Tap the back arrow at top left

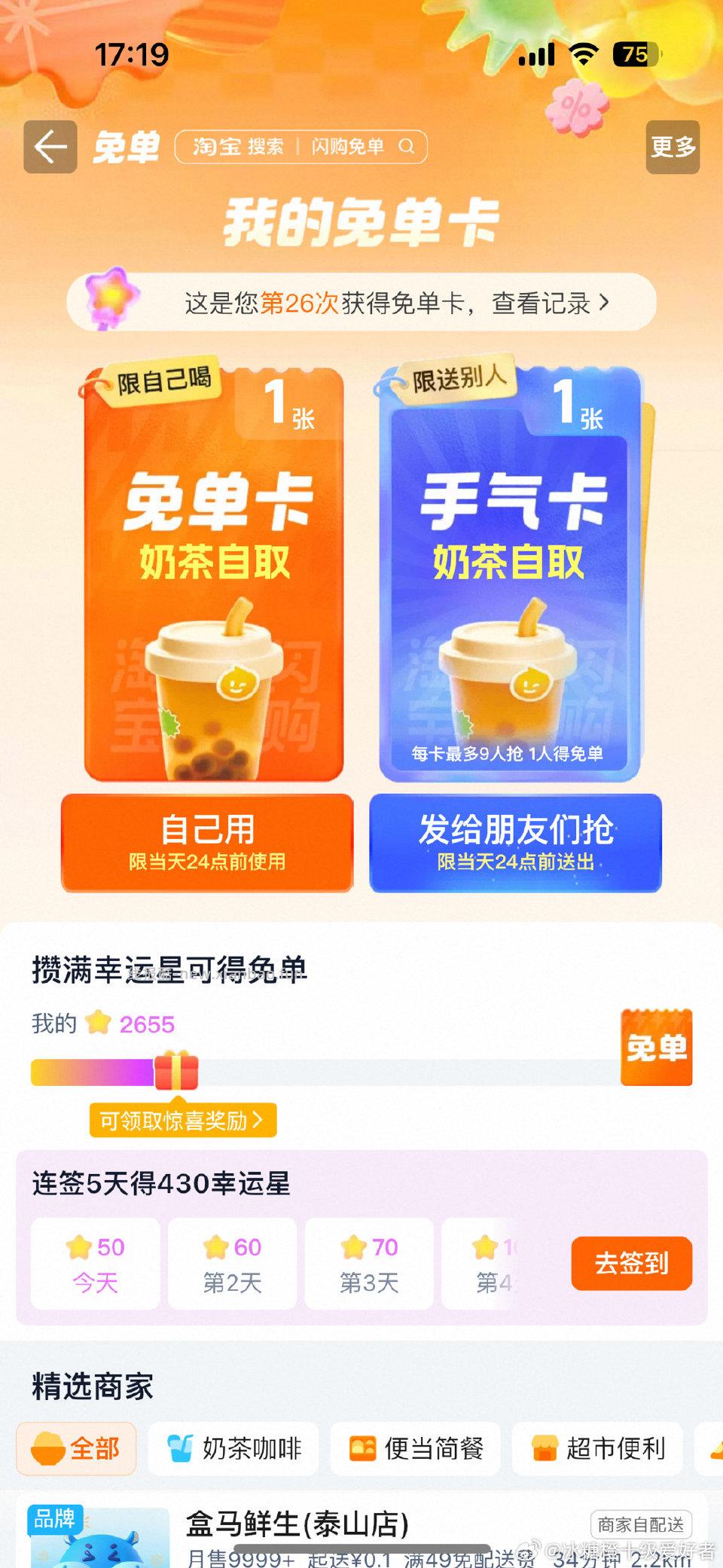click(x=49, y=146)
